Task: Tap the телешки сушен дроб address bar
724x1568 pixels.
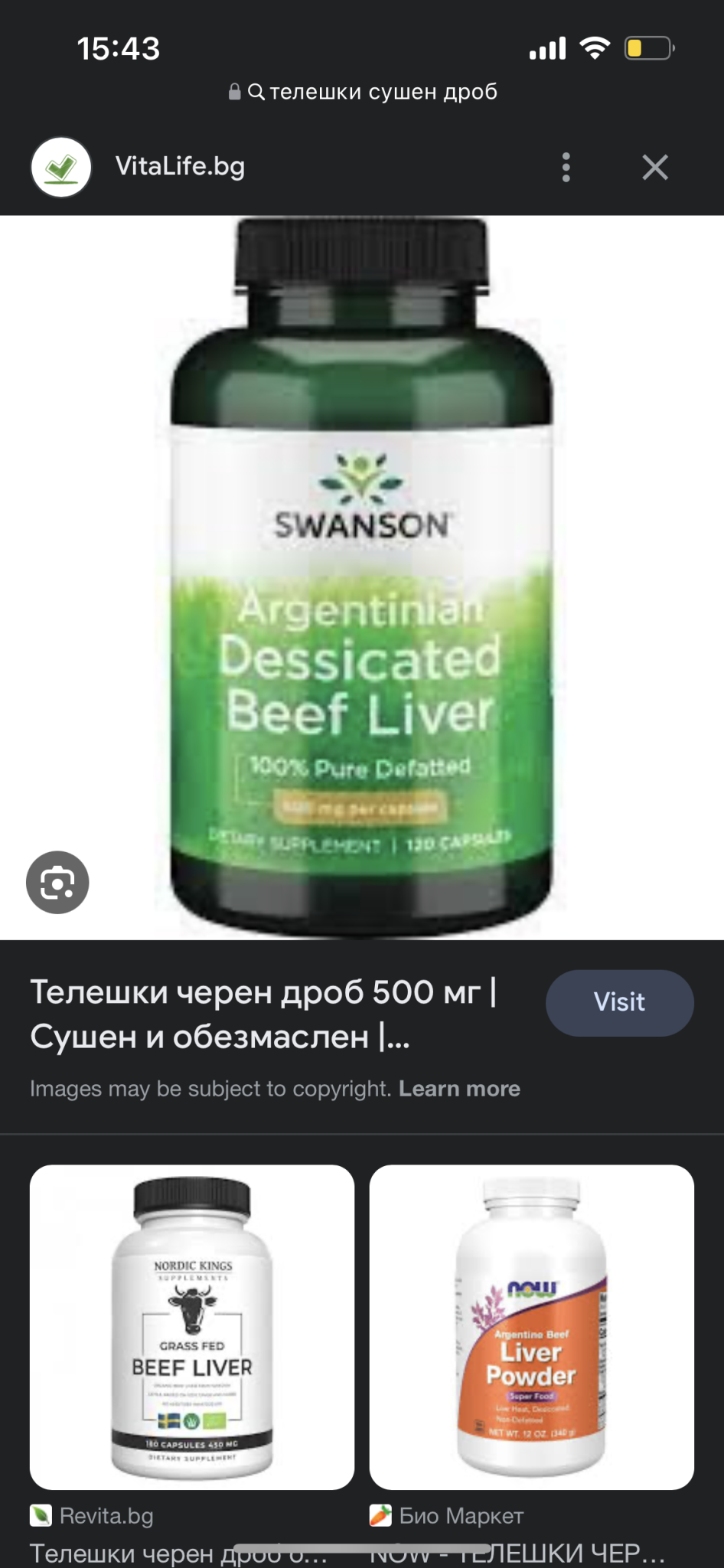Action: tap(362, 92)
